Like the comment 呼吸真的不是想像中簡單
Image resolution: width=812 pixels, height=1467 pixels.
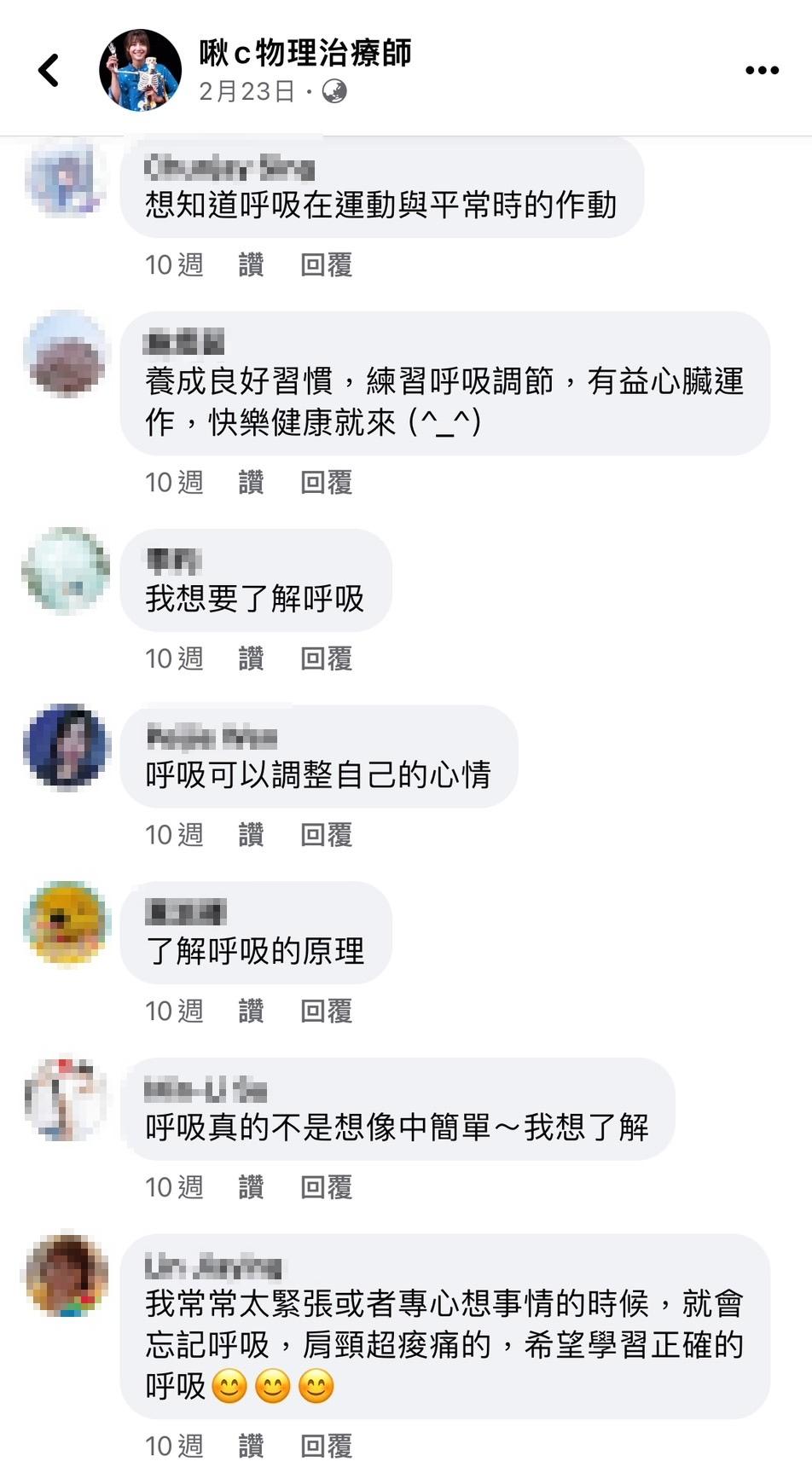pos(251,1187)
